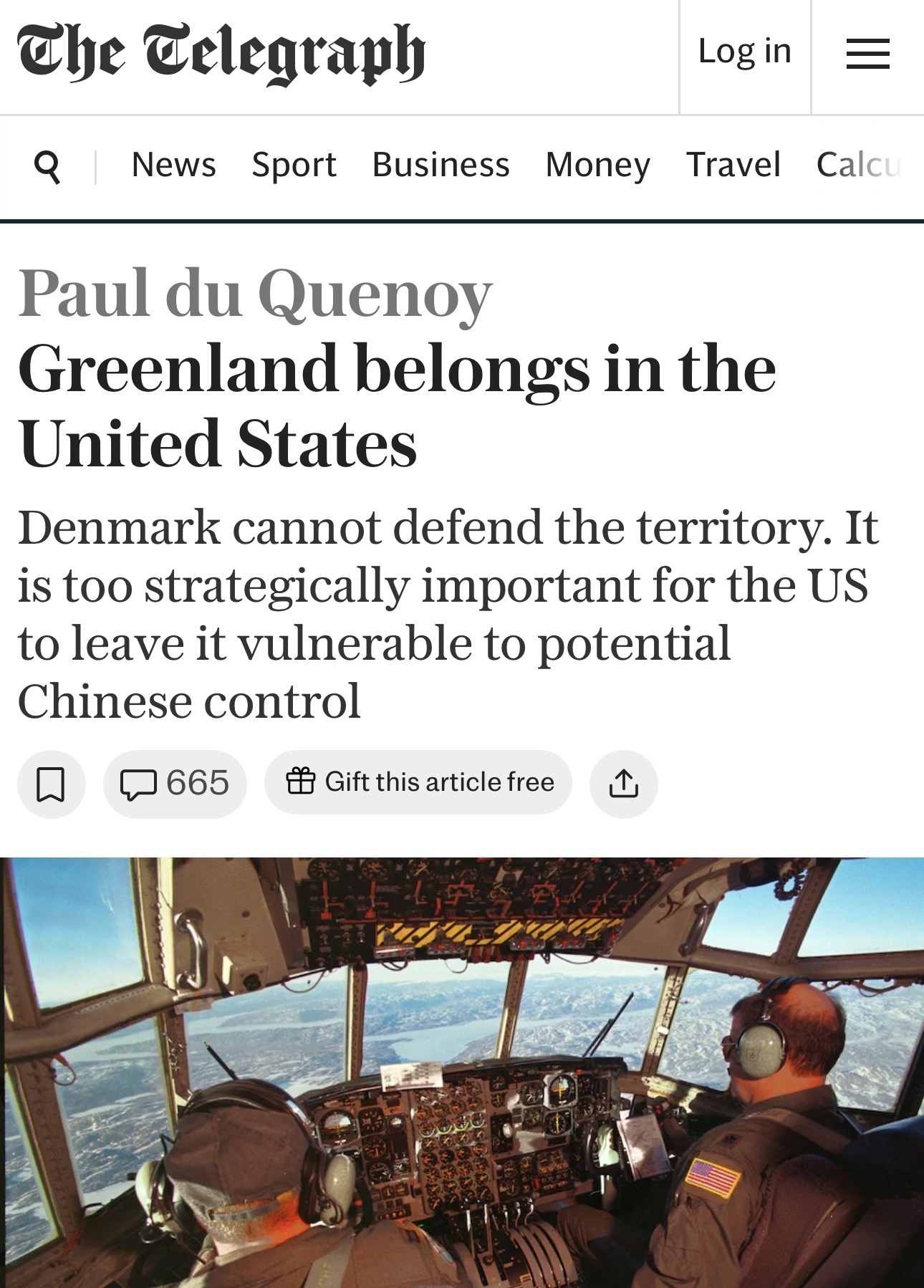Tap the Log in button
This screenshot has width=924, height=1288.
744,52
